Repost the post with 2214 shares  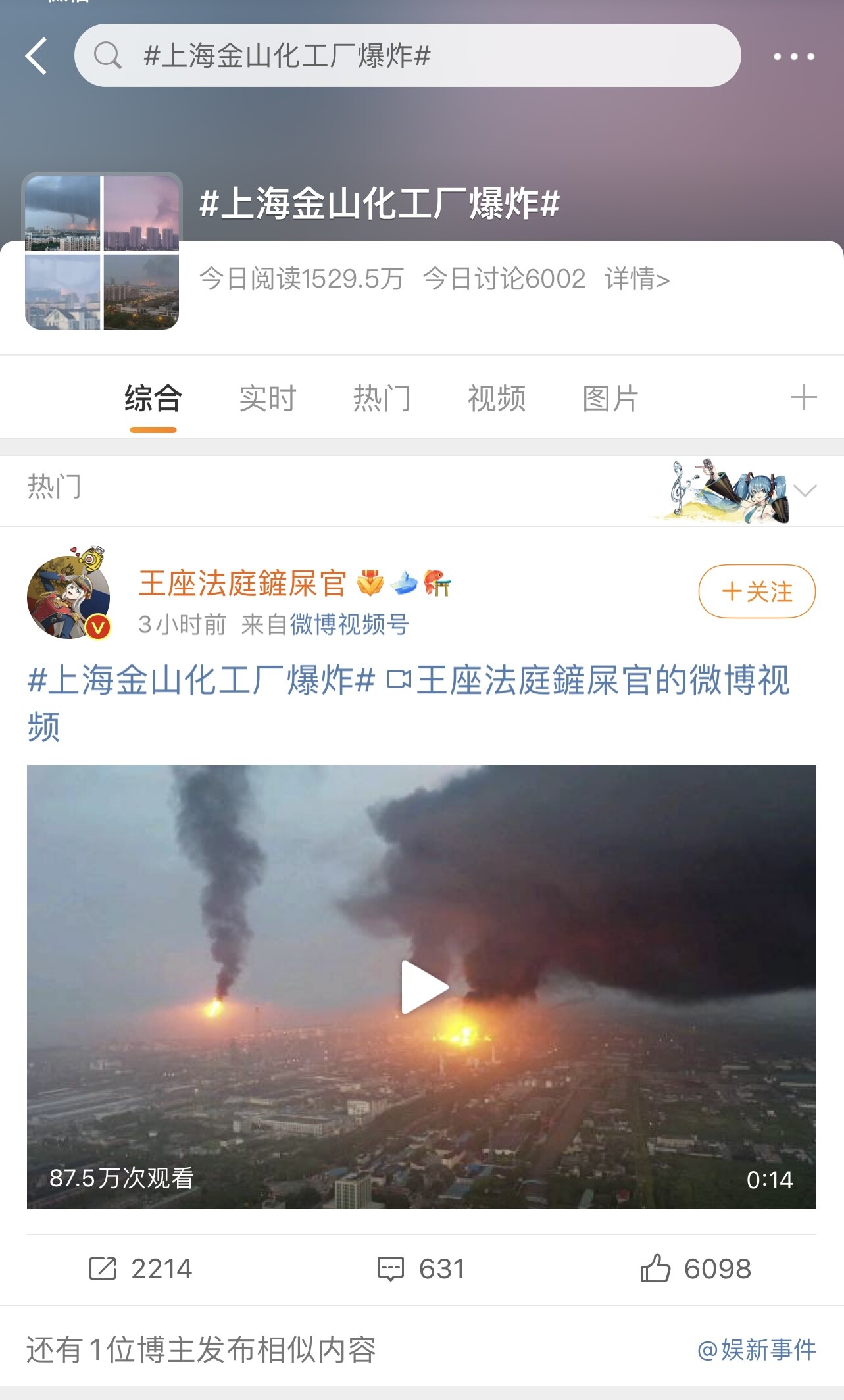point(140,1268)
